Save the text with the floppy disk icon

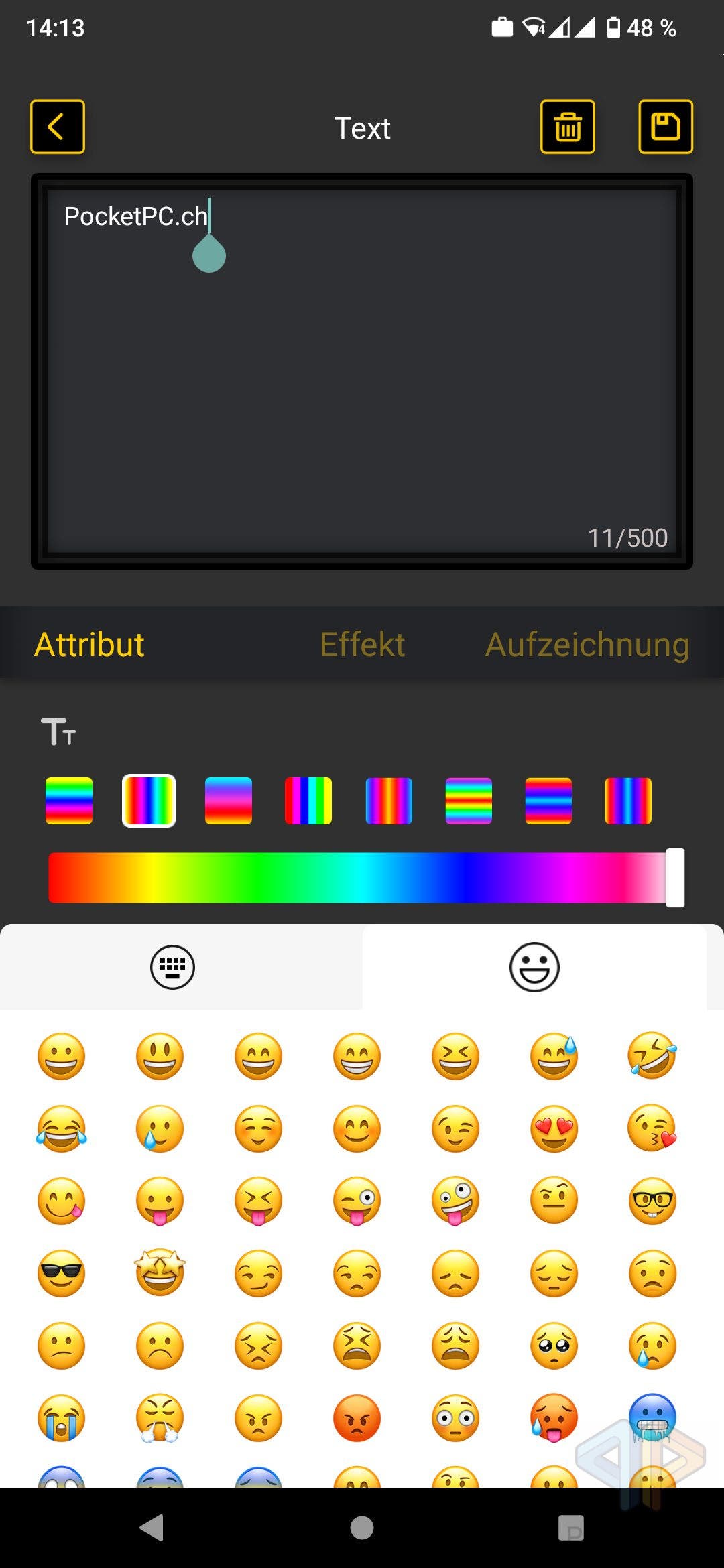click(x=666, y=127)
